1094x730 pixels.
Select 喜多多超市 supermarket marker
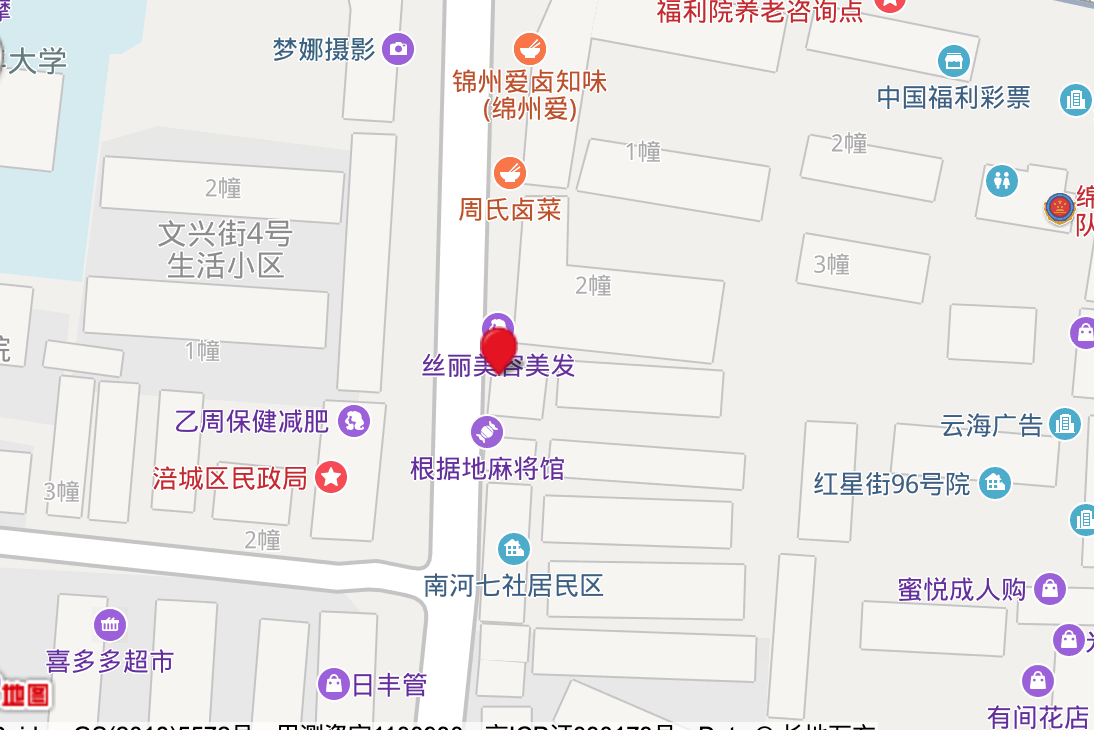tap(110, 626)
